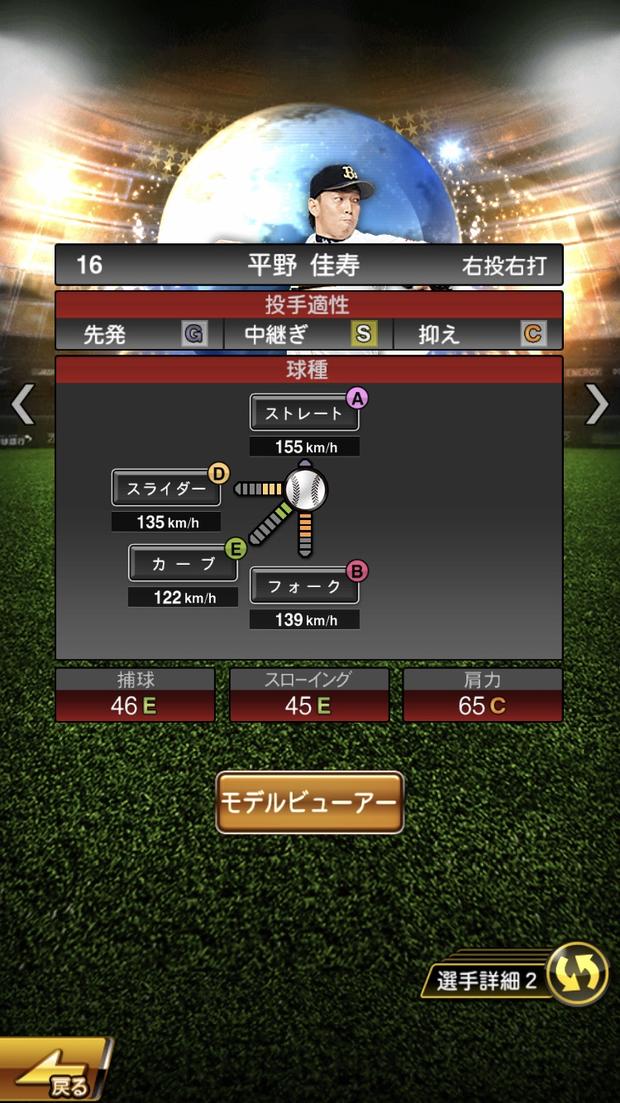Open the モデルビューアー model viewer
This screenshot has width=620, height=1103.
309,802
